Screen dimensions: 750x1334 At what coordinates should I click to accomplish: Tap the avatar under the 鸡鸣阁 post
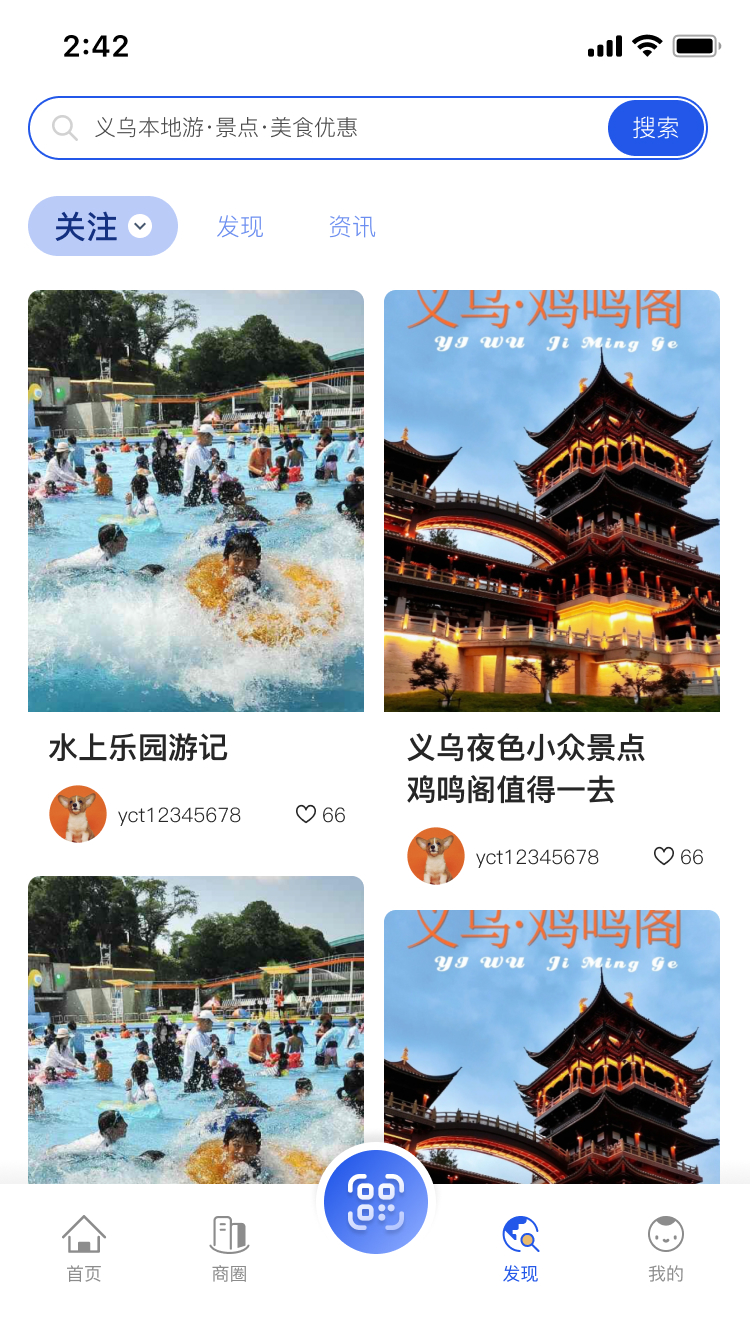coord(435,856)
